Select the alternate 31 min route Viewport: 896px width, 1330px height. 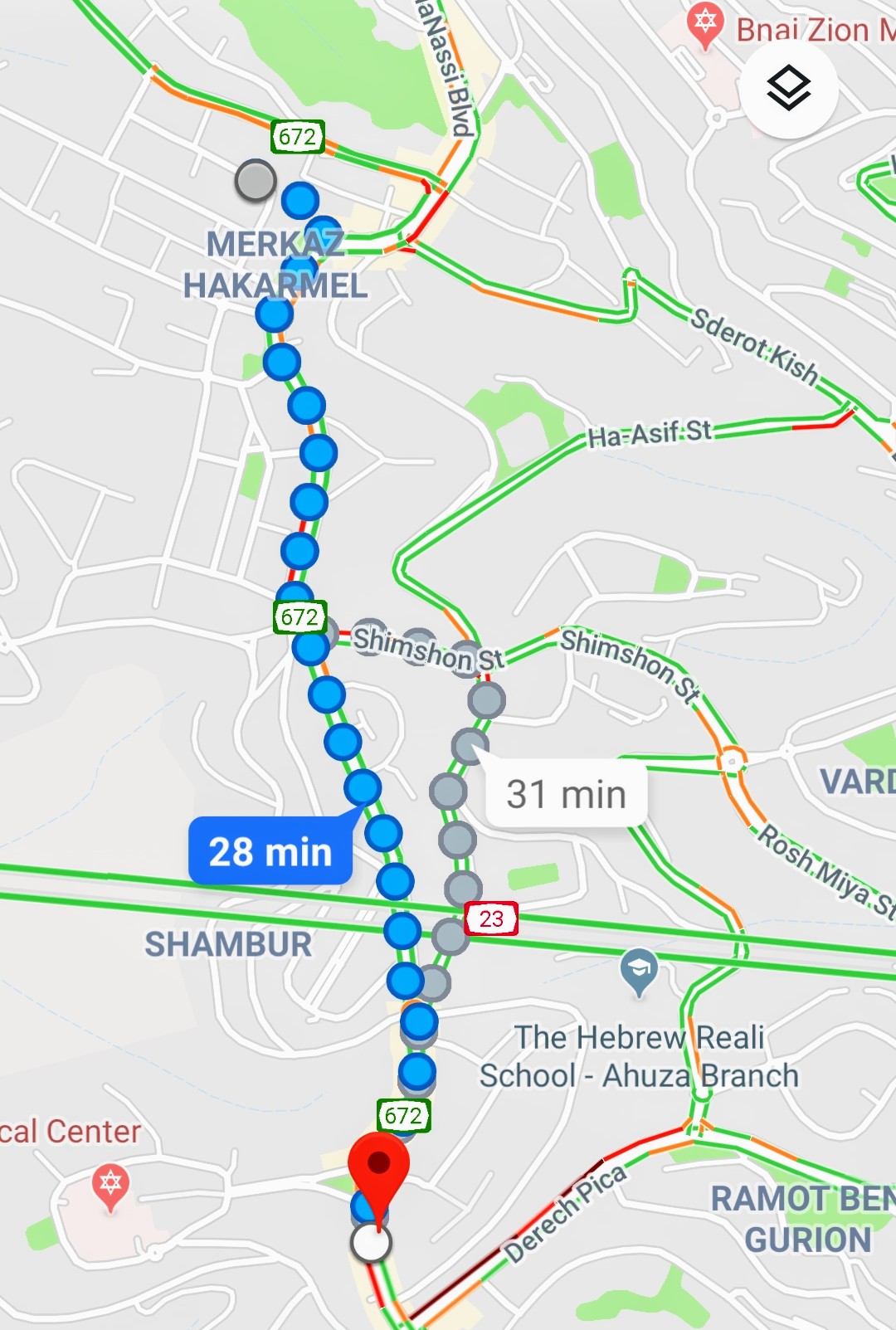pyautogui.click(x=567, y=794)
